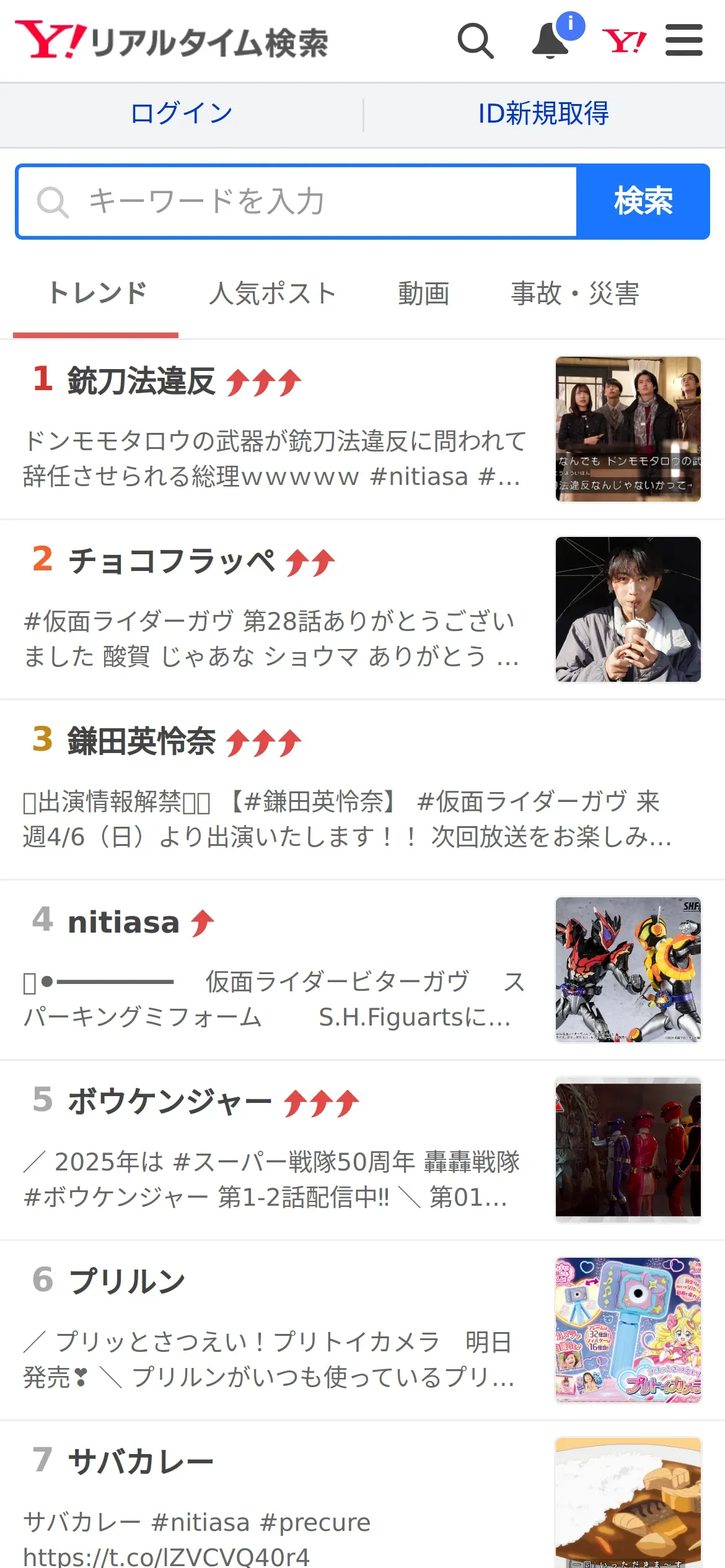Image resolution: width=725 pixels, height=1568 pixels.
Task: Focus the キーワードを入力 search field
Action: [x=297, y=202]
